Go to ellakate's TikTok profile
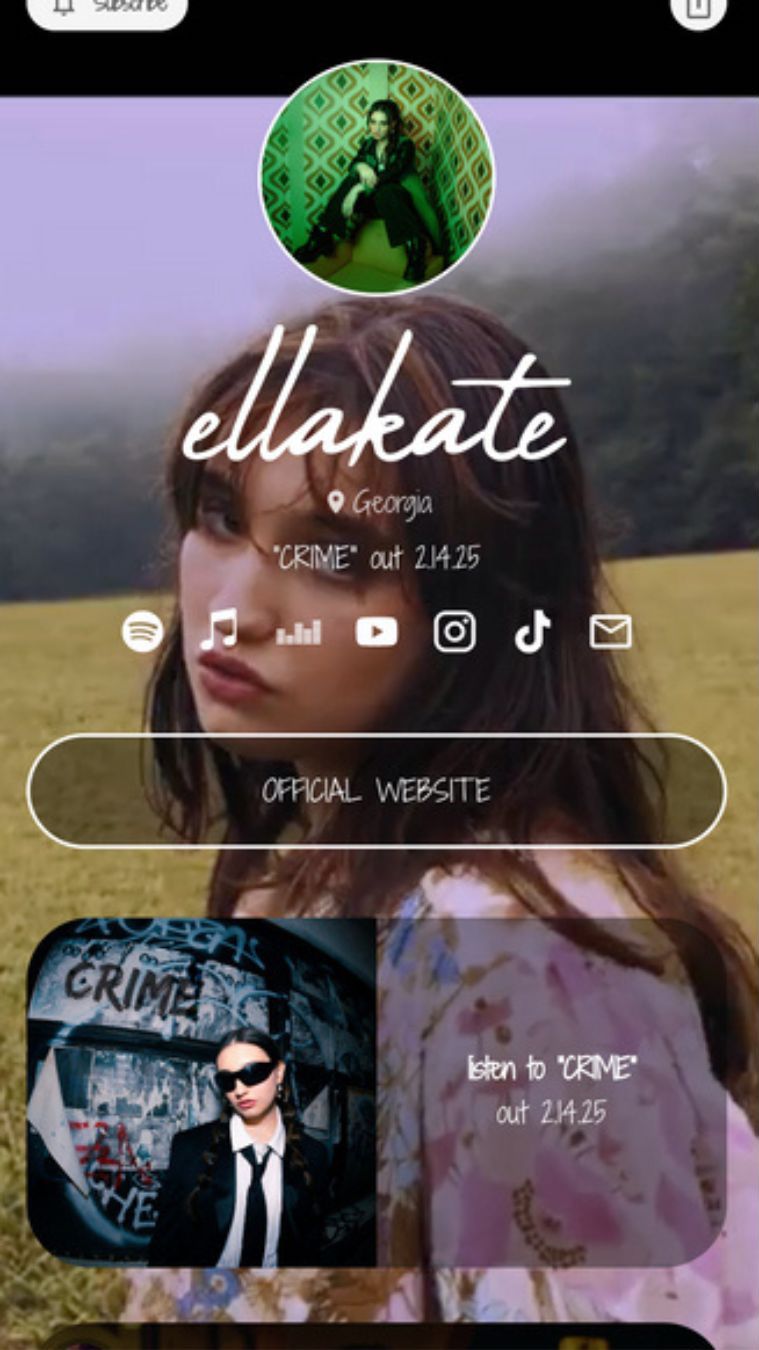The width and height of the screenshot is (759, 1350). [532, 632]
